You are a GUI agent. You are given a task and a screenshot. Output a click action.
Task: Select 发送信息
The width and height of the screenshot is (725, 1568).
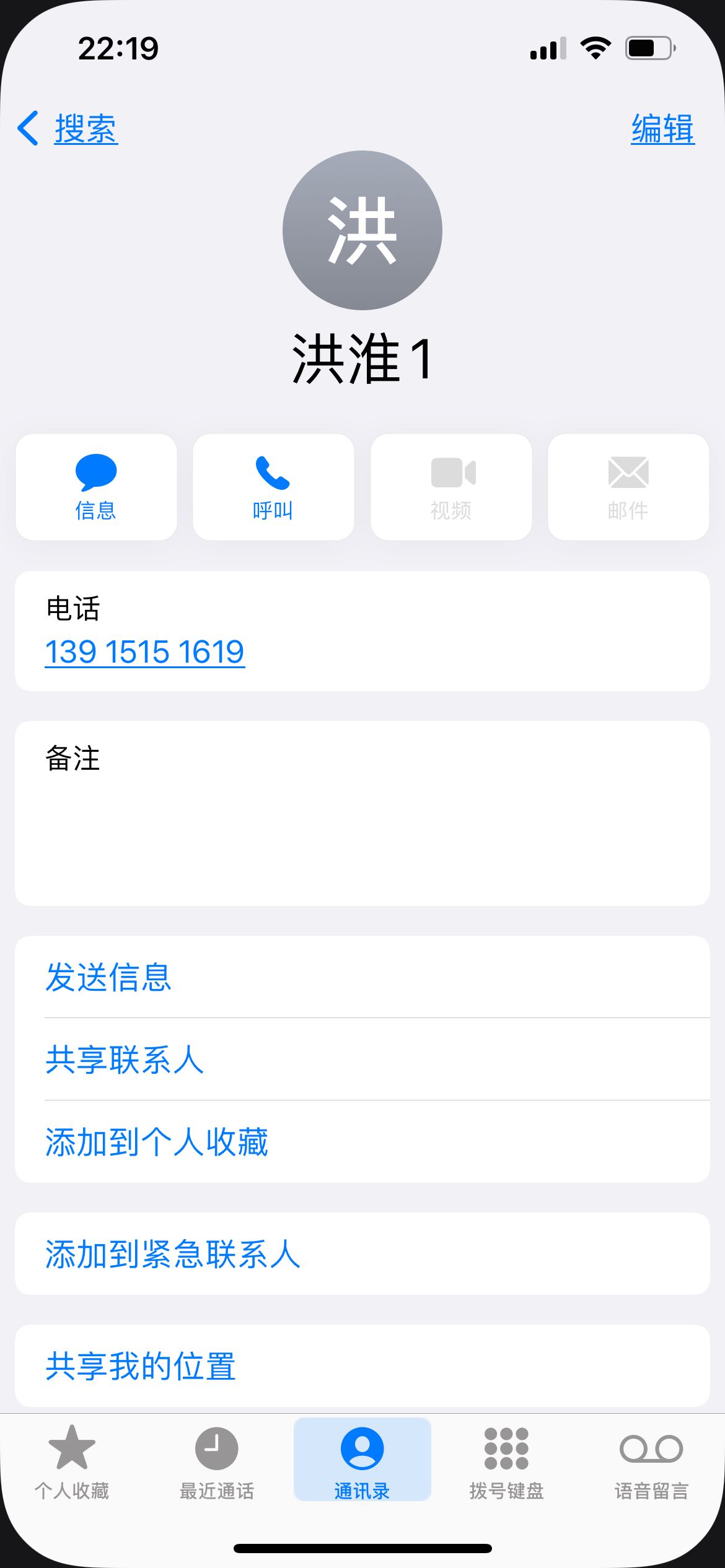[x=362, y=977]
